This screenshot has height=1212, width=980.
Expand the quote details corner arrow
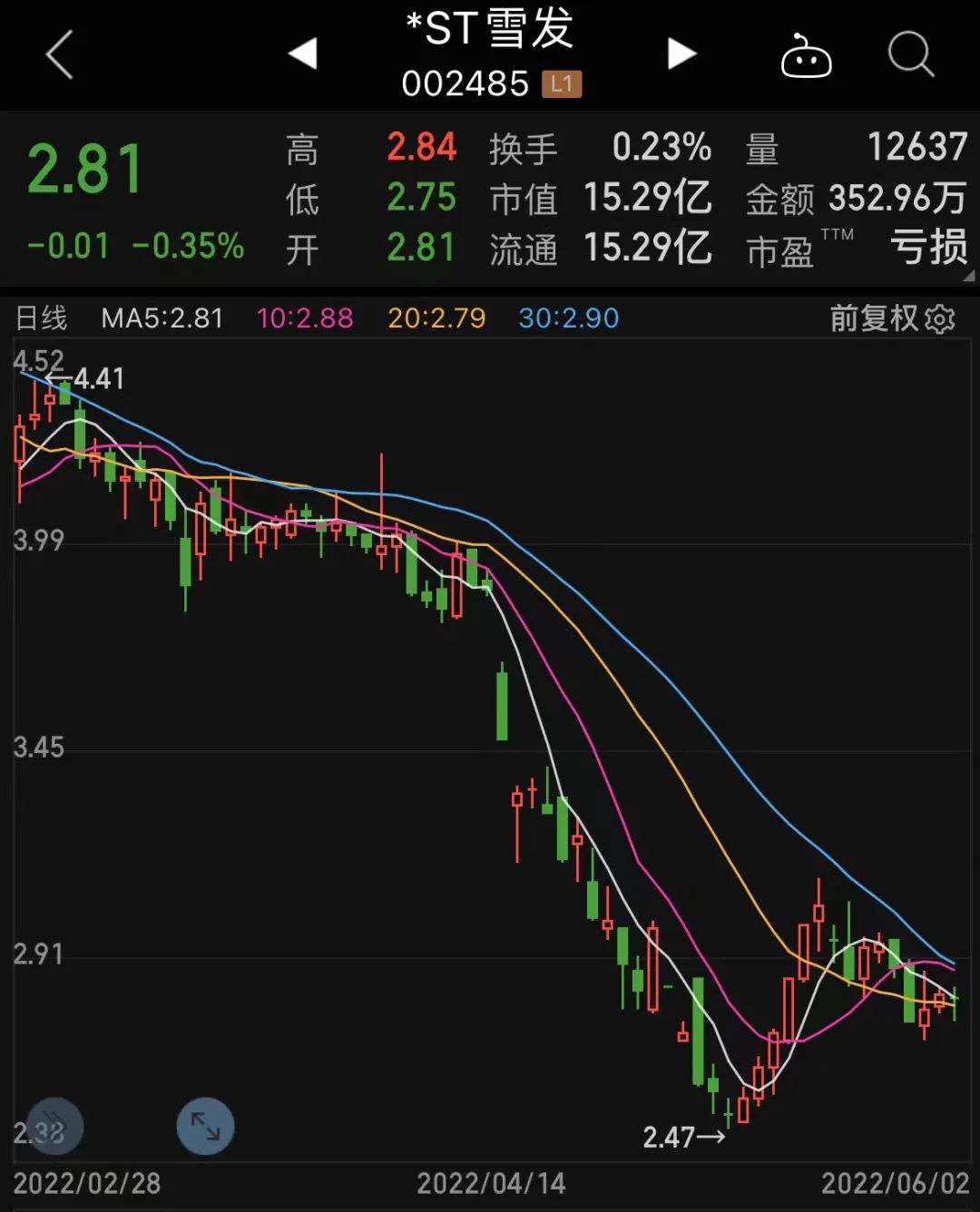tap(968, 274)
